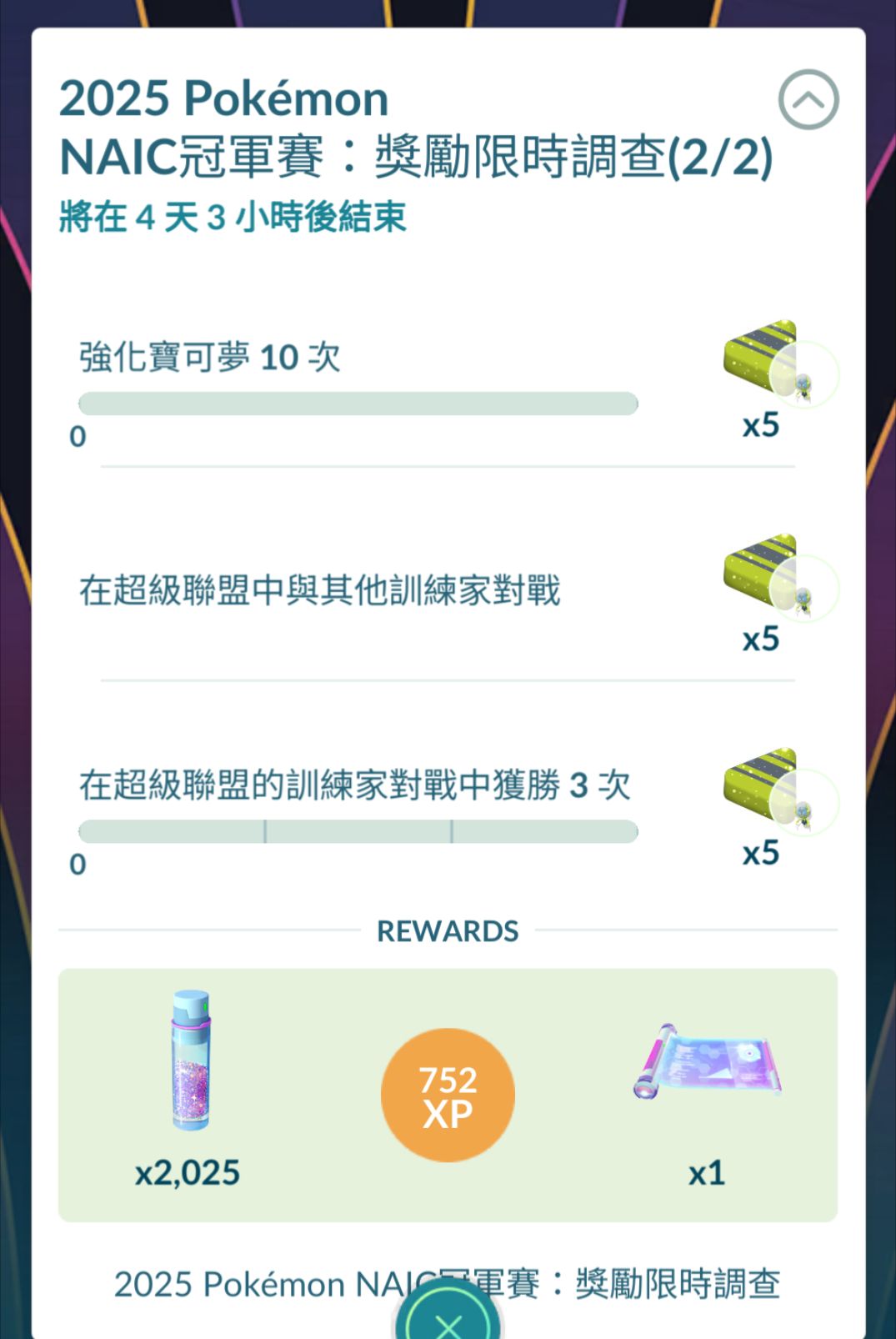The image size is (896, 1339).
Task: Open task 強化寶可夢 10 次
Action: click(x=210, y=358)
